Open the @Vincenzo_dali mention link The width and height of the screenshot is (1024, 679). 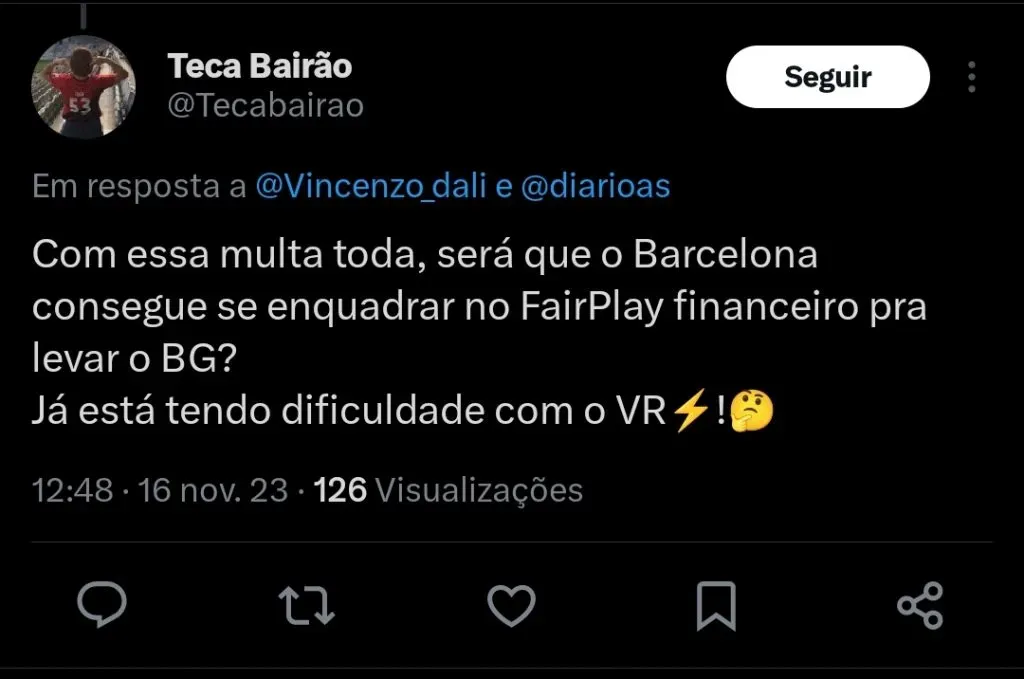[373, 186]
